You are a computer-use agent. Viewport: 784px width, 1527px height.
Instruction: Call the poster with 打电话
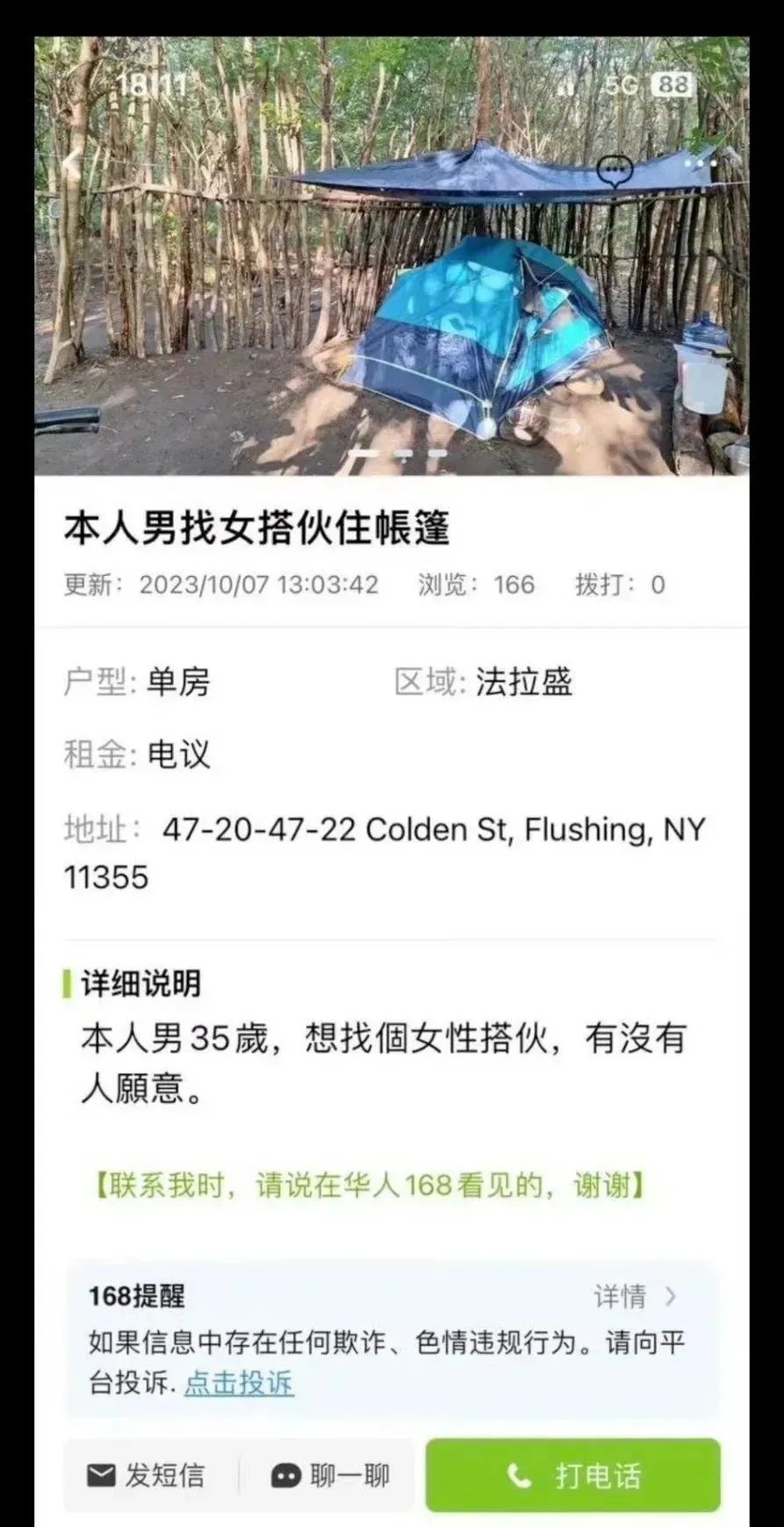[572, 1475]
